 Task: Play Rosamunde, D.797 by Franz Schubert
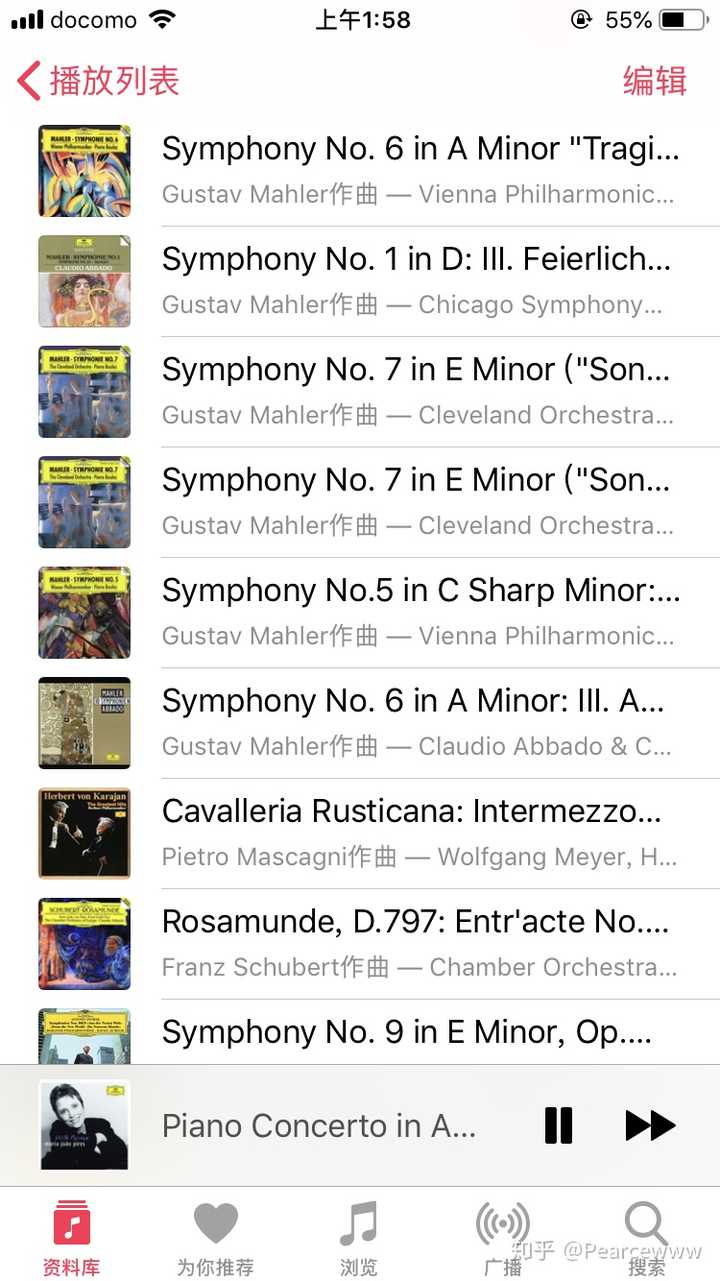pos(420,942)
